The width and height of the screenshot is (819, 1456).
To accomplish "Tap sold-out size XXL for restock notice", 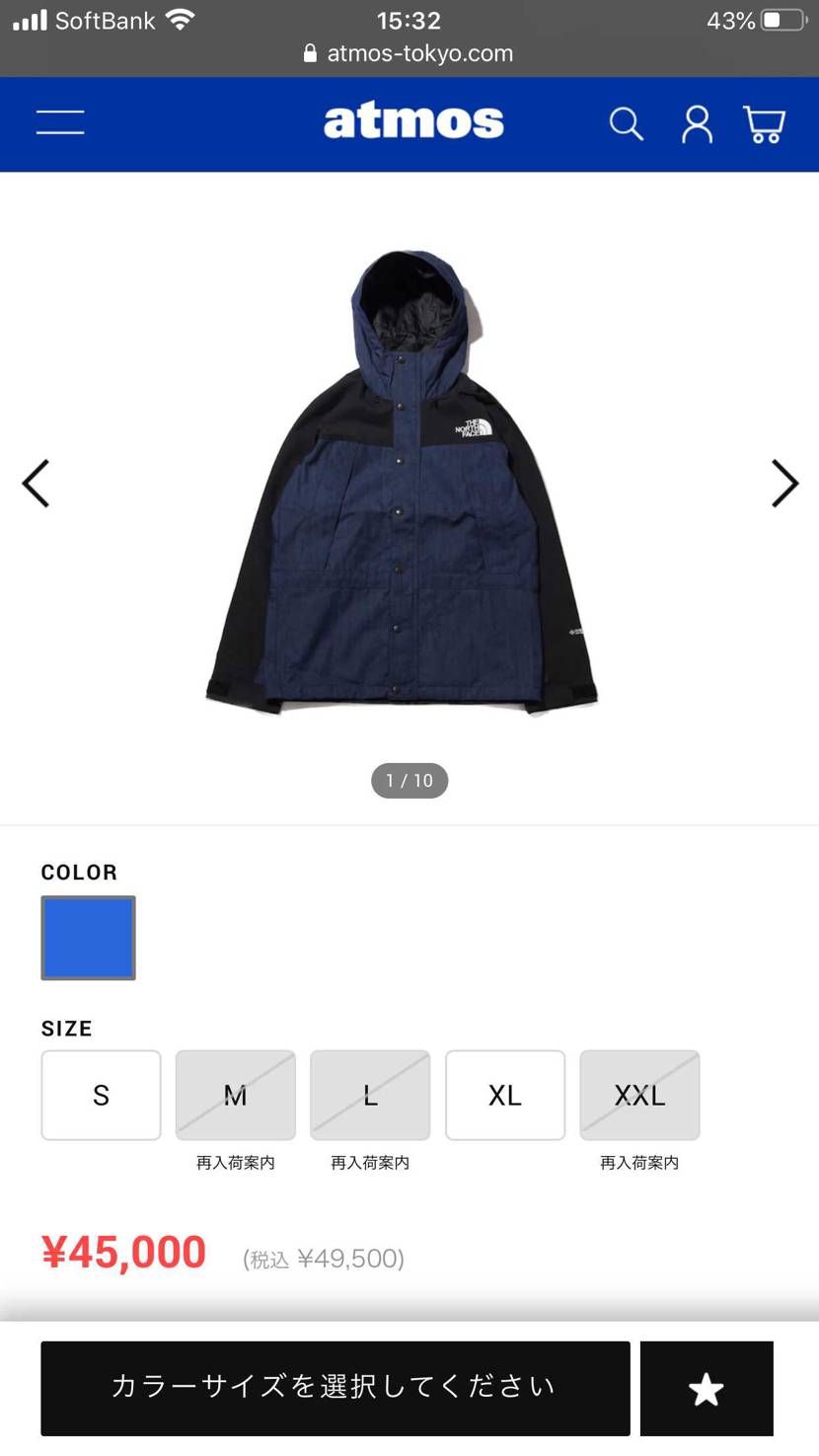I will (639, 1095).
